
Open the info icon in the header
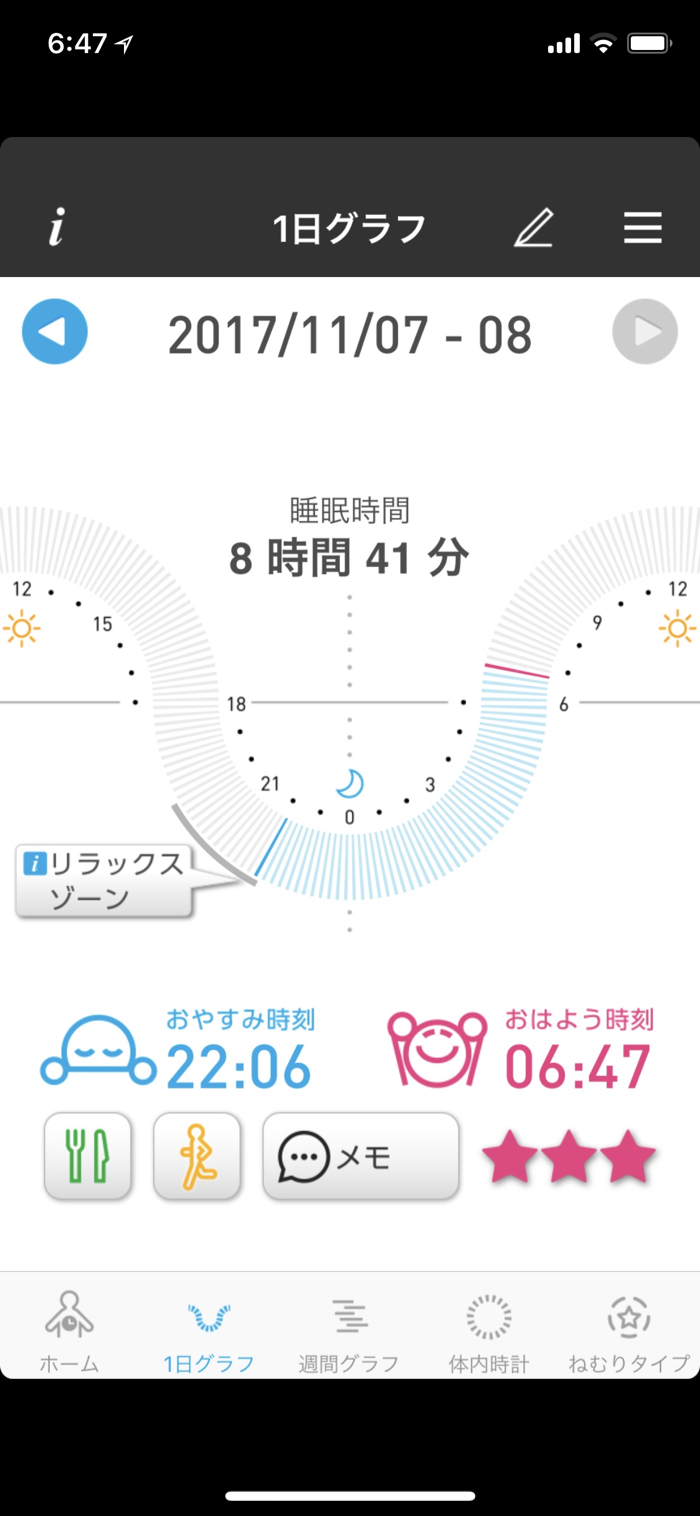(x=56, y=229)
